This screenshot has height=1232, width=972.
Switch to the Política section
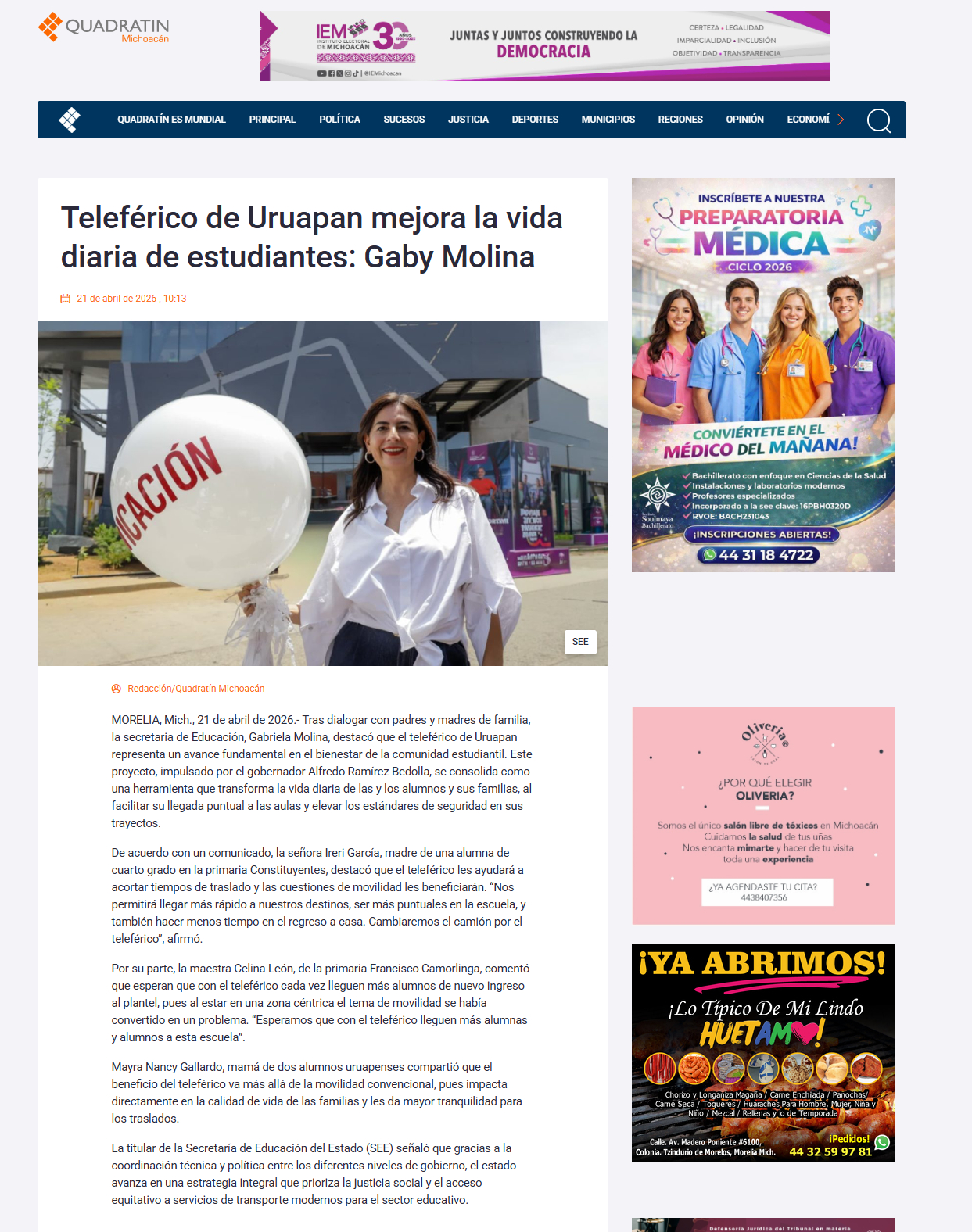click(x=339, y=120)
